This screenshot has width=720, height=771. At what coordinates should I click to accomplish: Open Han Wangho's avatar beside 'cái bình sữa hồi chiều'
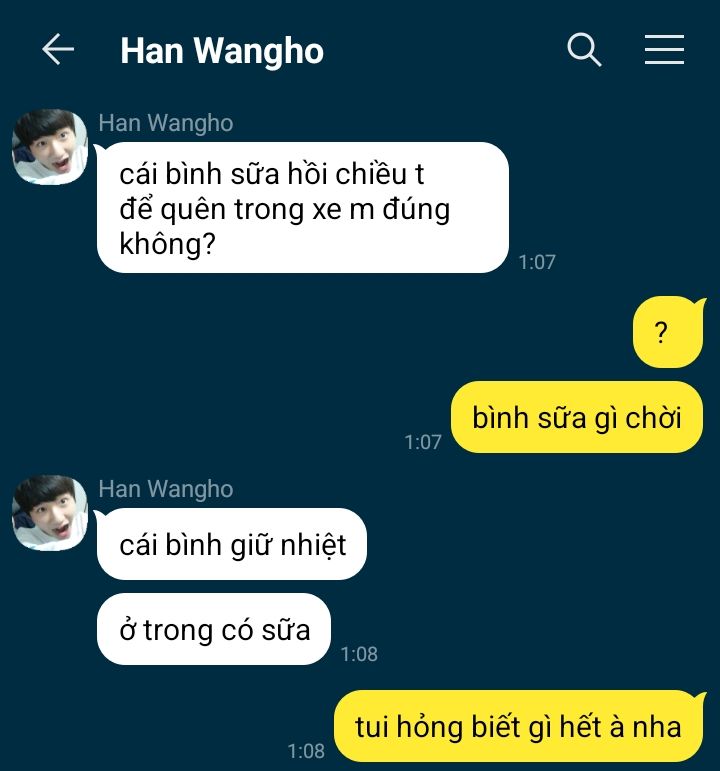pyautogui.click(x=49, y=147)
